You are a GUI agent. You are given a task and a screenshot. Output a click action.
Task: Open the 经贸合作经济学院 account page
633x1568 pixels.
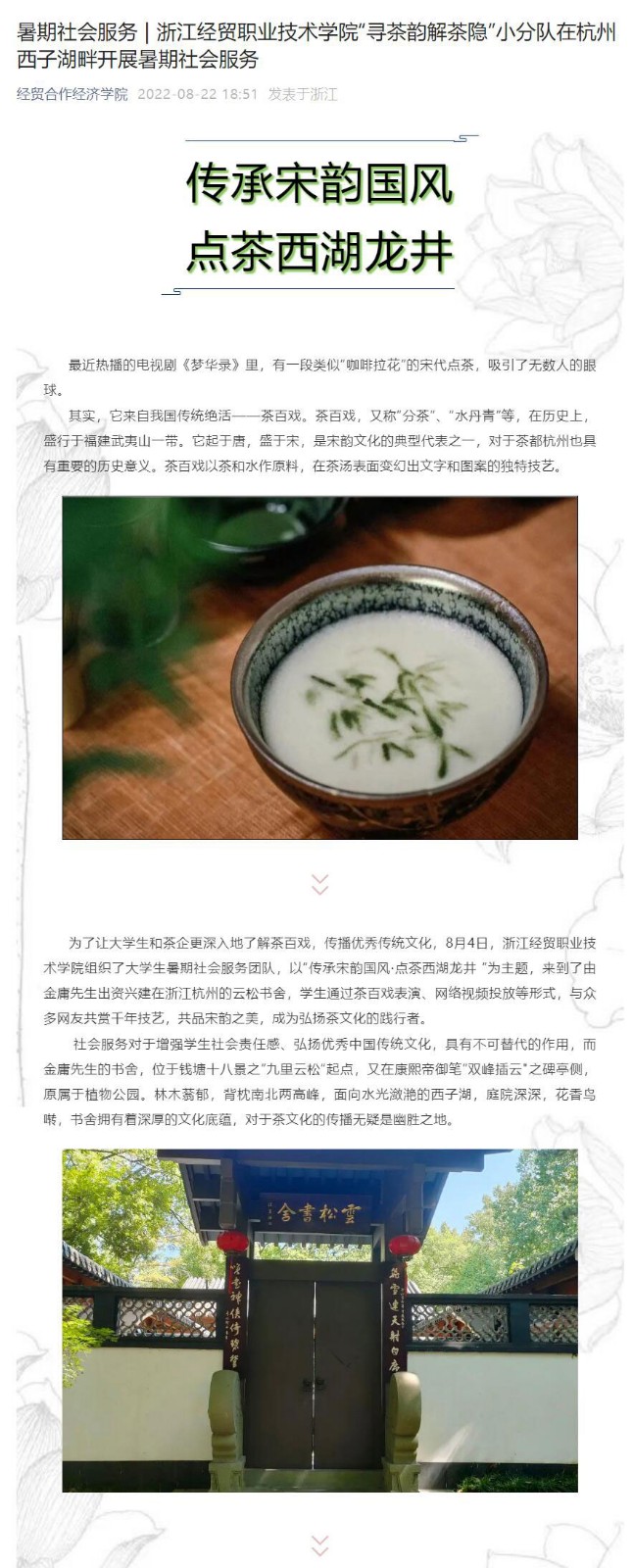73,94
